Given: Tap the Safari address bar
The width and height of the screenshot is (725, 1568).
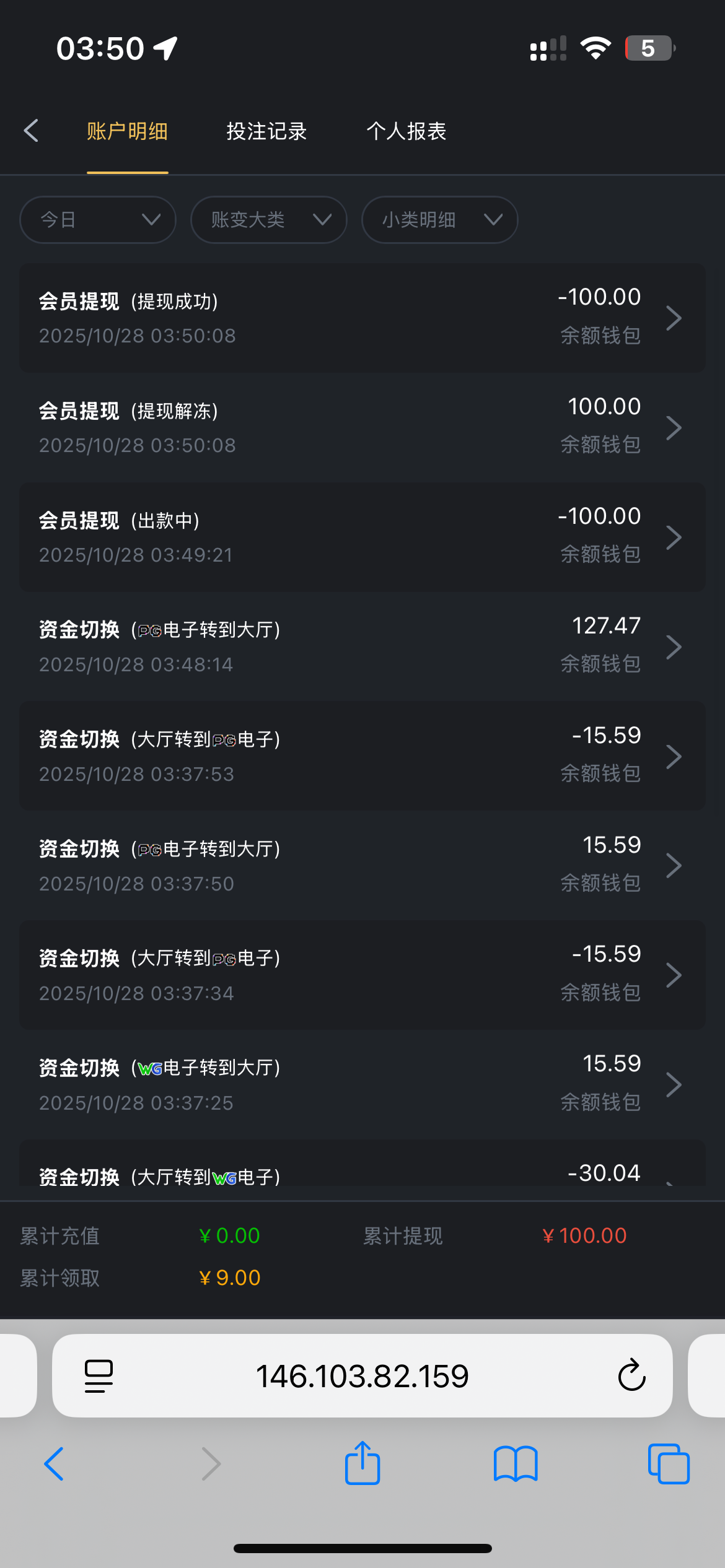Looking at the screenshot, I should (x=362, y=1375).
